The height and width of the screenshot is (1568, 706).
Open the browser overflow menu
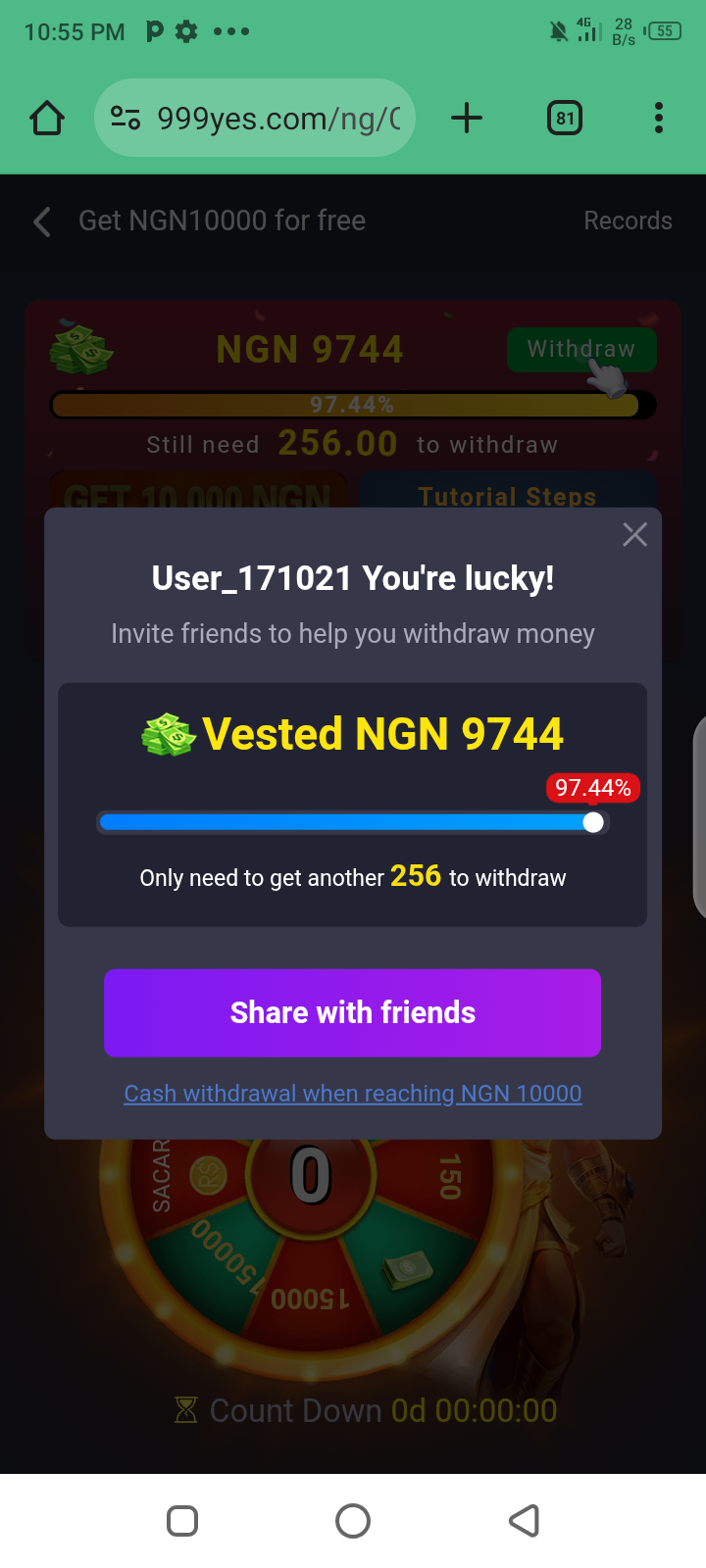pos(658,119)
